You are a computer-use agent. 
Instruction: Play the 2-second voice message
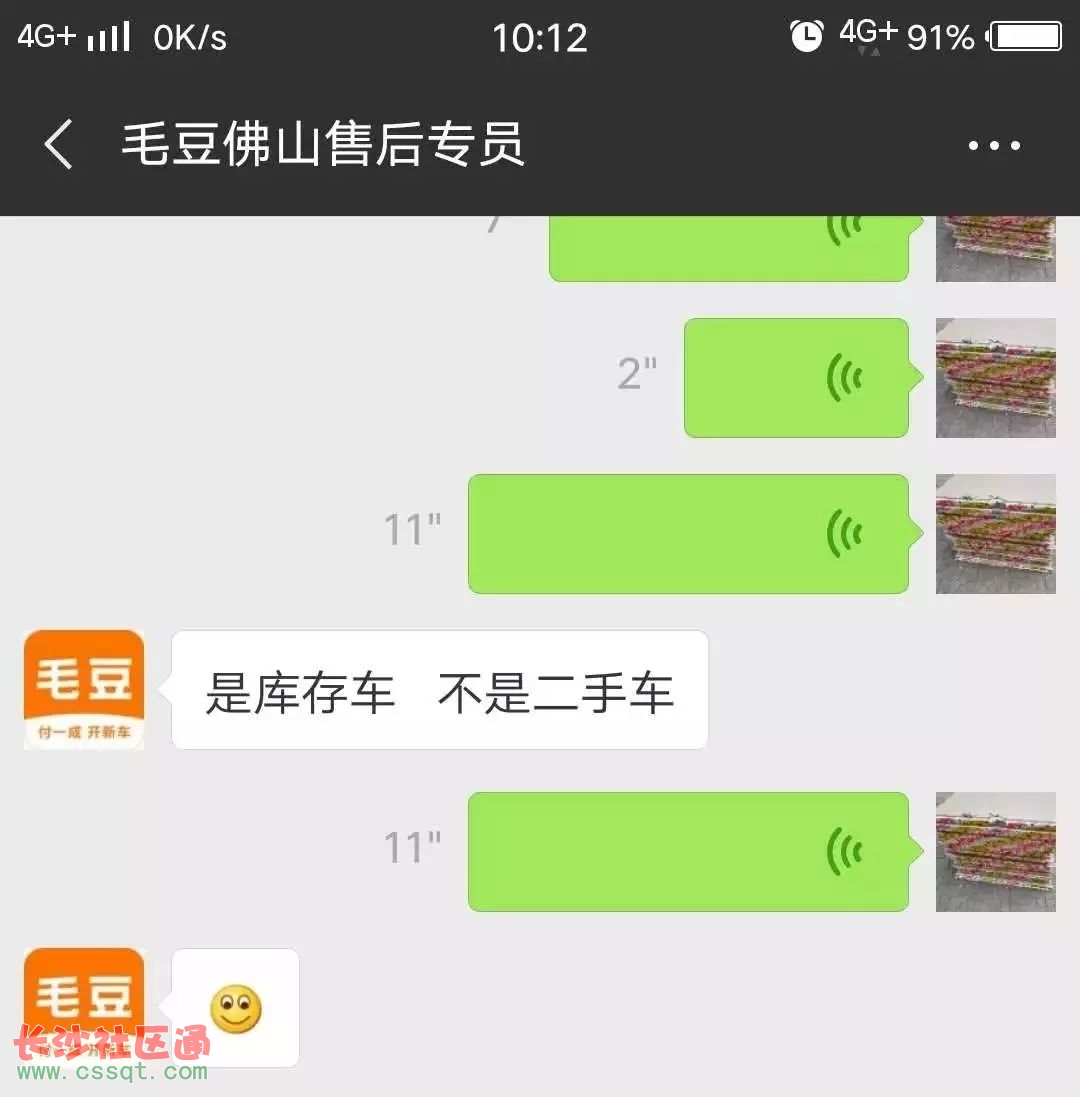point(796,378)
